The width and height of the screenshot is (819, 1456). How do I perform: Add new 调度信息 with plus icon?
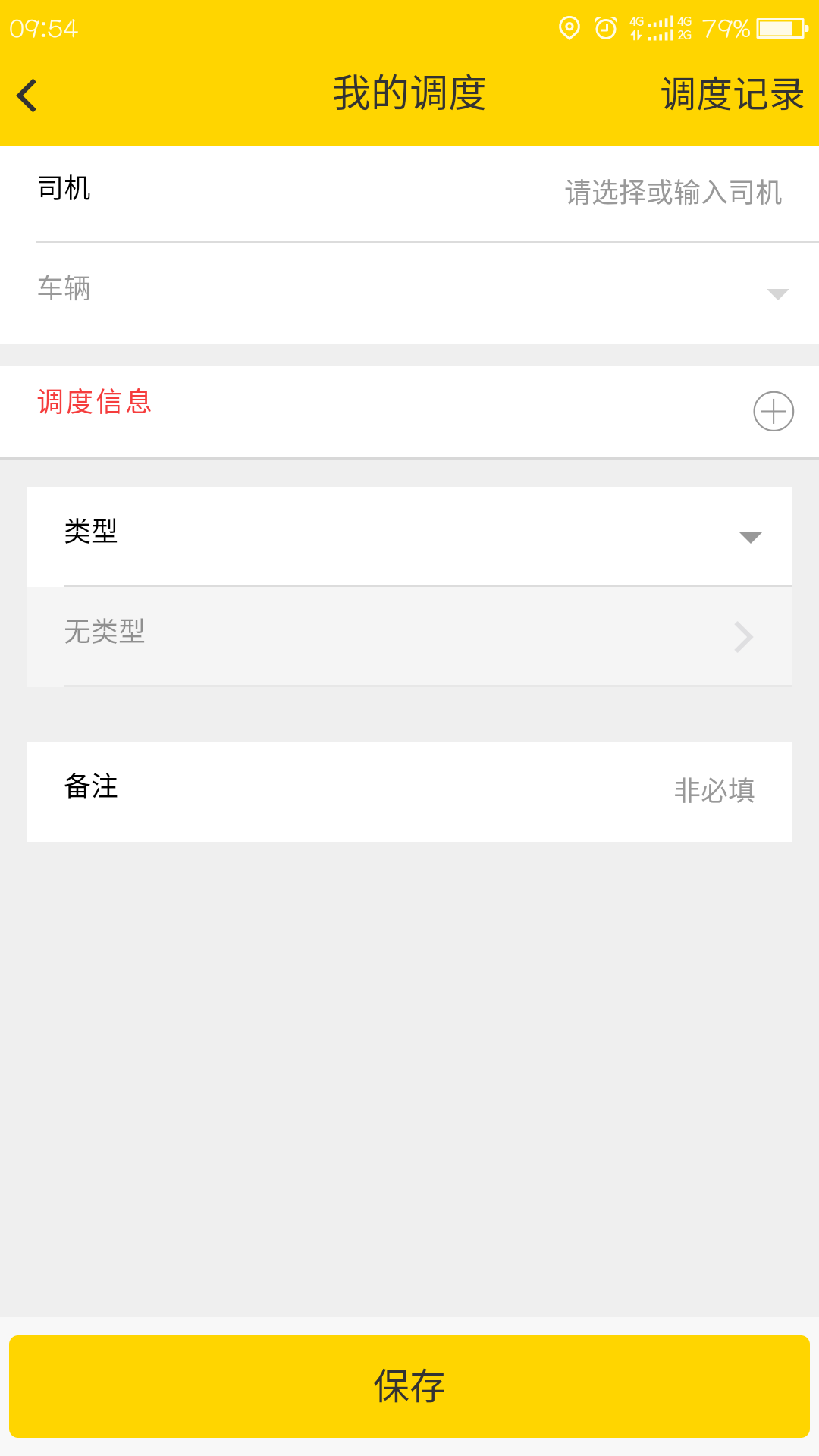click(773, 412)
